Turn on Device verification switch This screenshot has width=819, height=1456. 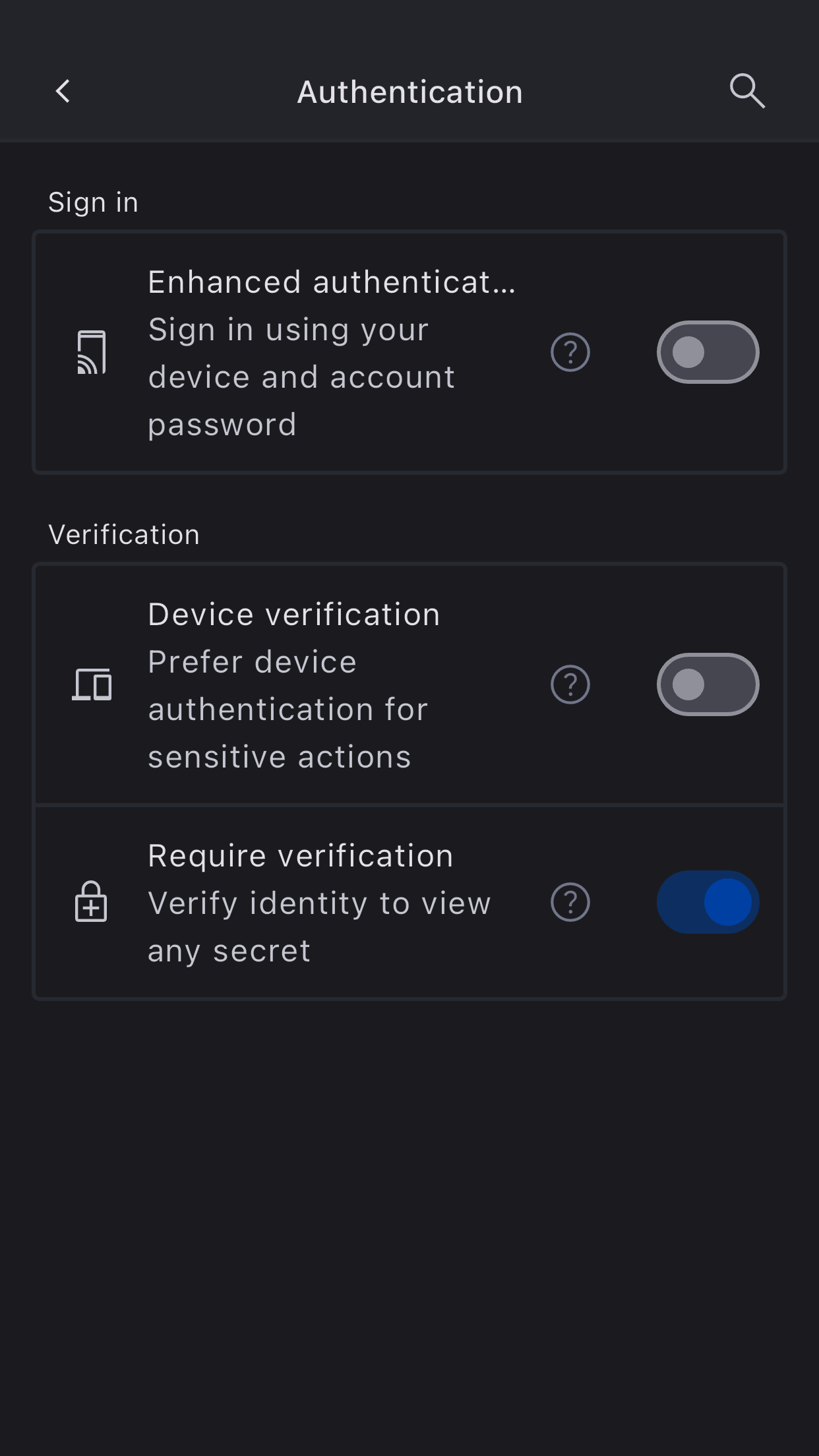pos(708,684)
